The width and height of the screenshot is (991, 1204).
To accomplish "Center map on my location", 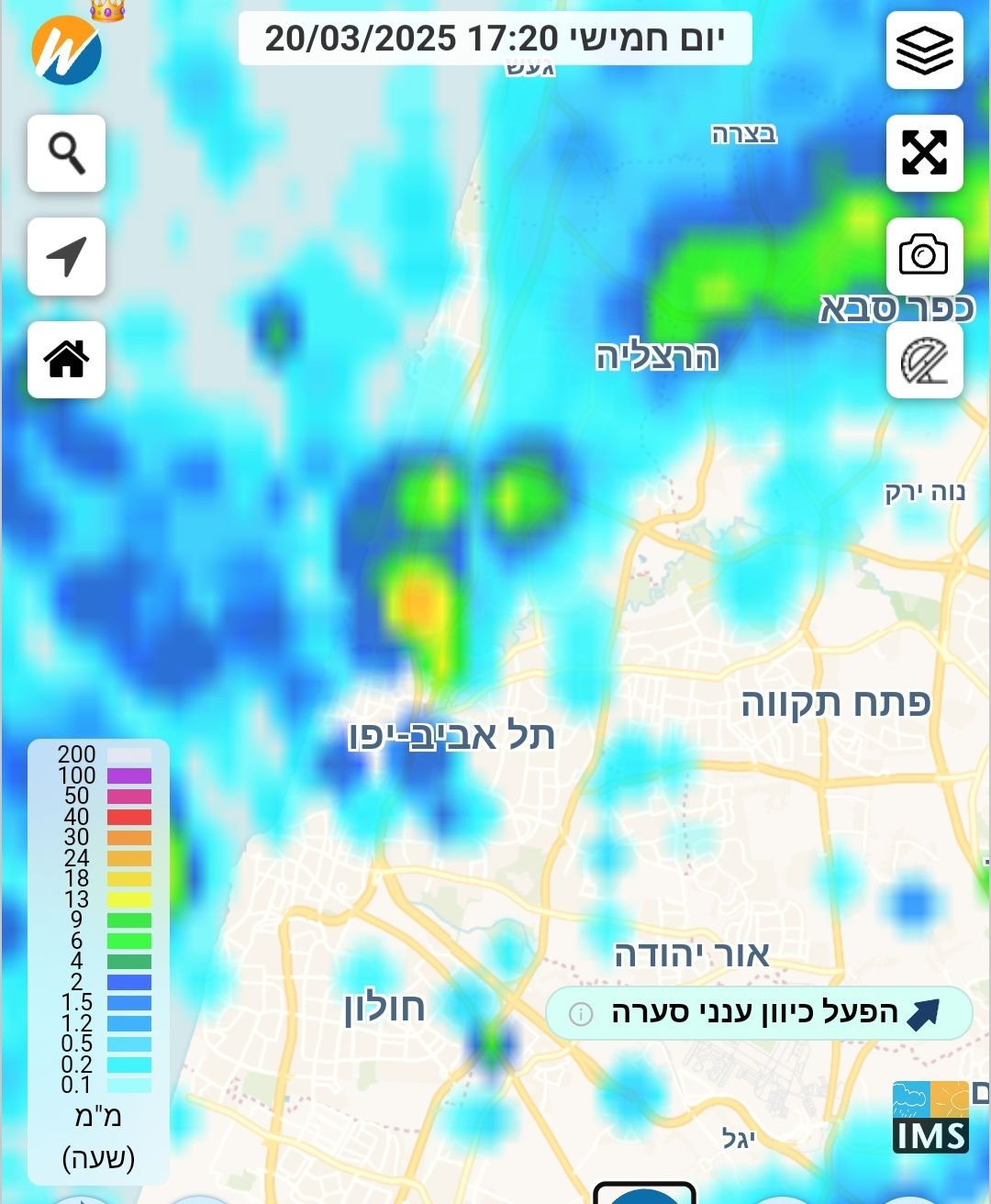I will pyautogui.click(x=66, y=256).
